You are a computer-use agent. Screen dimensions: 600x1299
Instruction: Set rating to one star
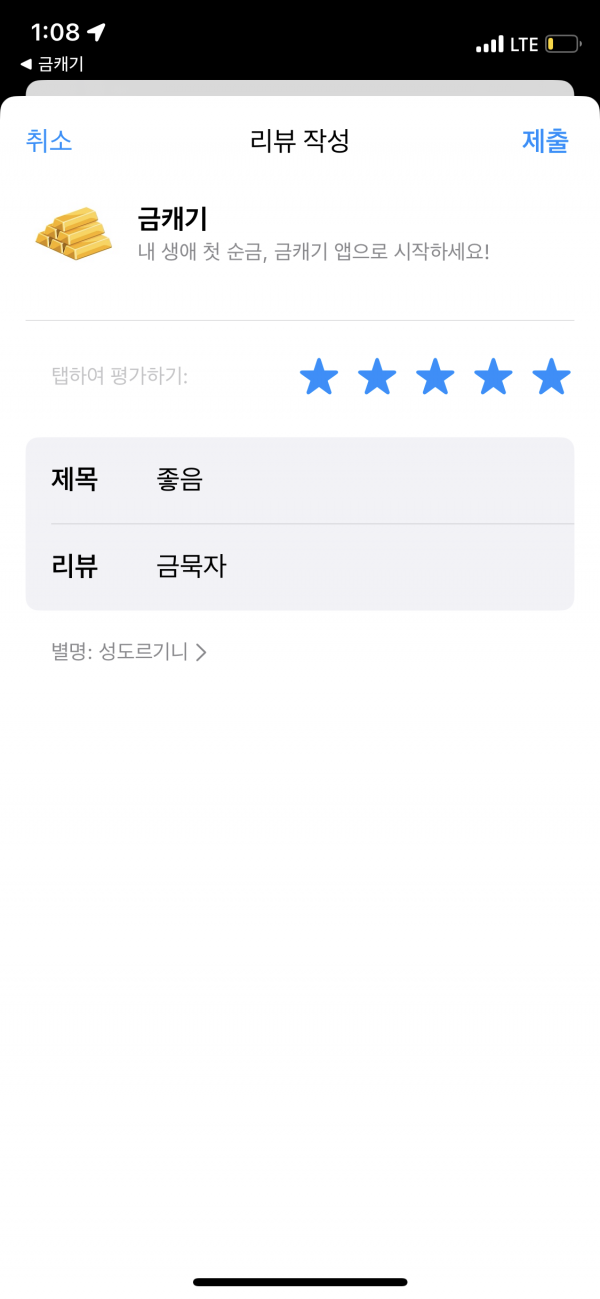tap(319, 378)
